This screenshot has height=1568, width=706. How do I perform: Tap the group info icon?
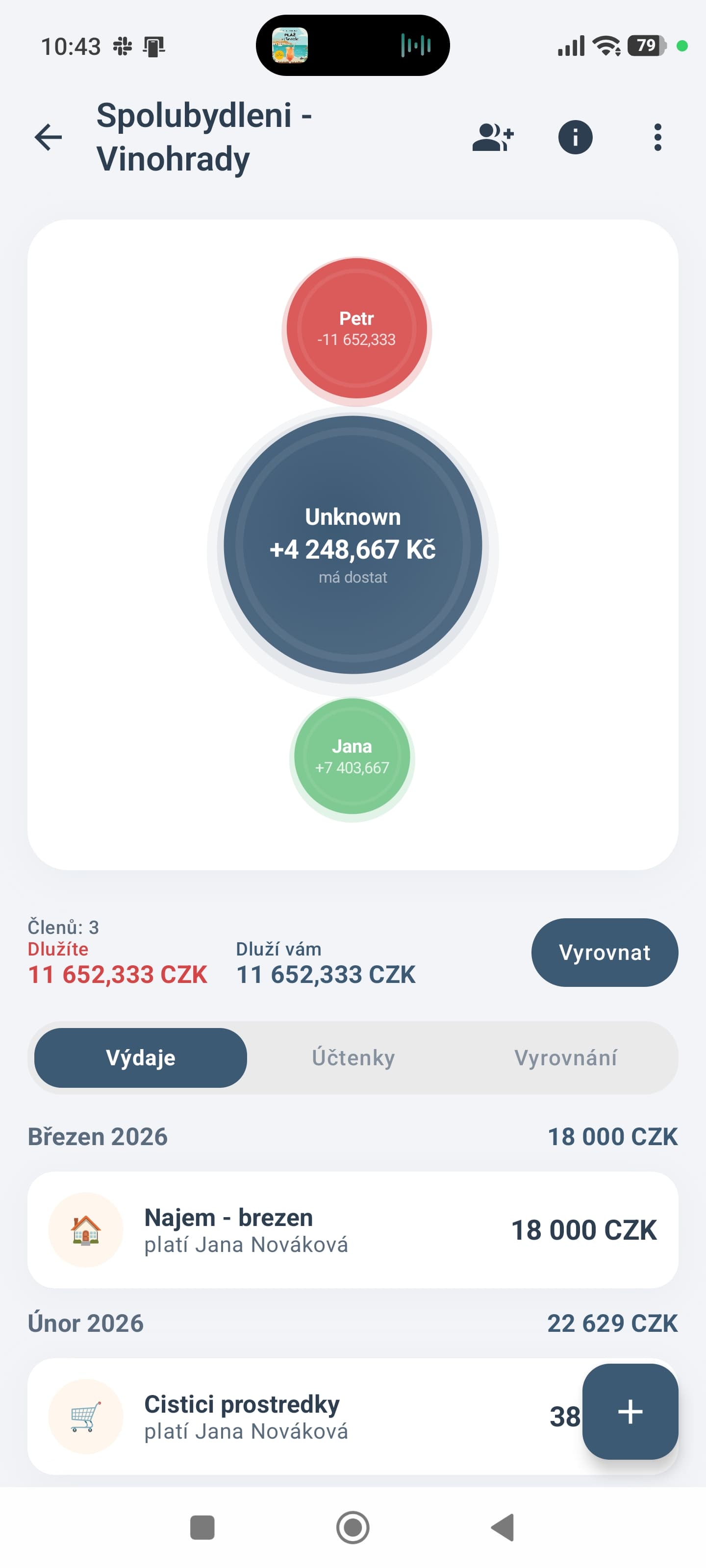coord(575,137)
